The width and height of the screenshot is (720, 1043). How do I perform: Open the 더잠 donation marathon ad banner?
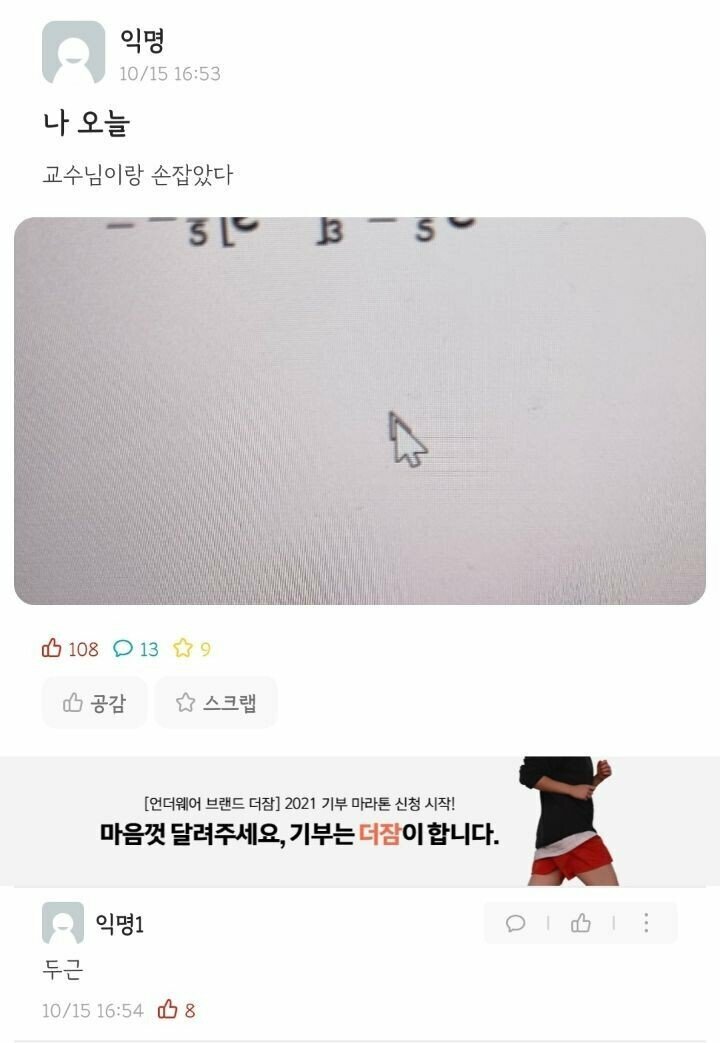pos(360,821)
